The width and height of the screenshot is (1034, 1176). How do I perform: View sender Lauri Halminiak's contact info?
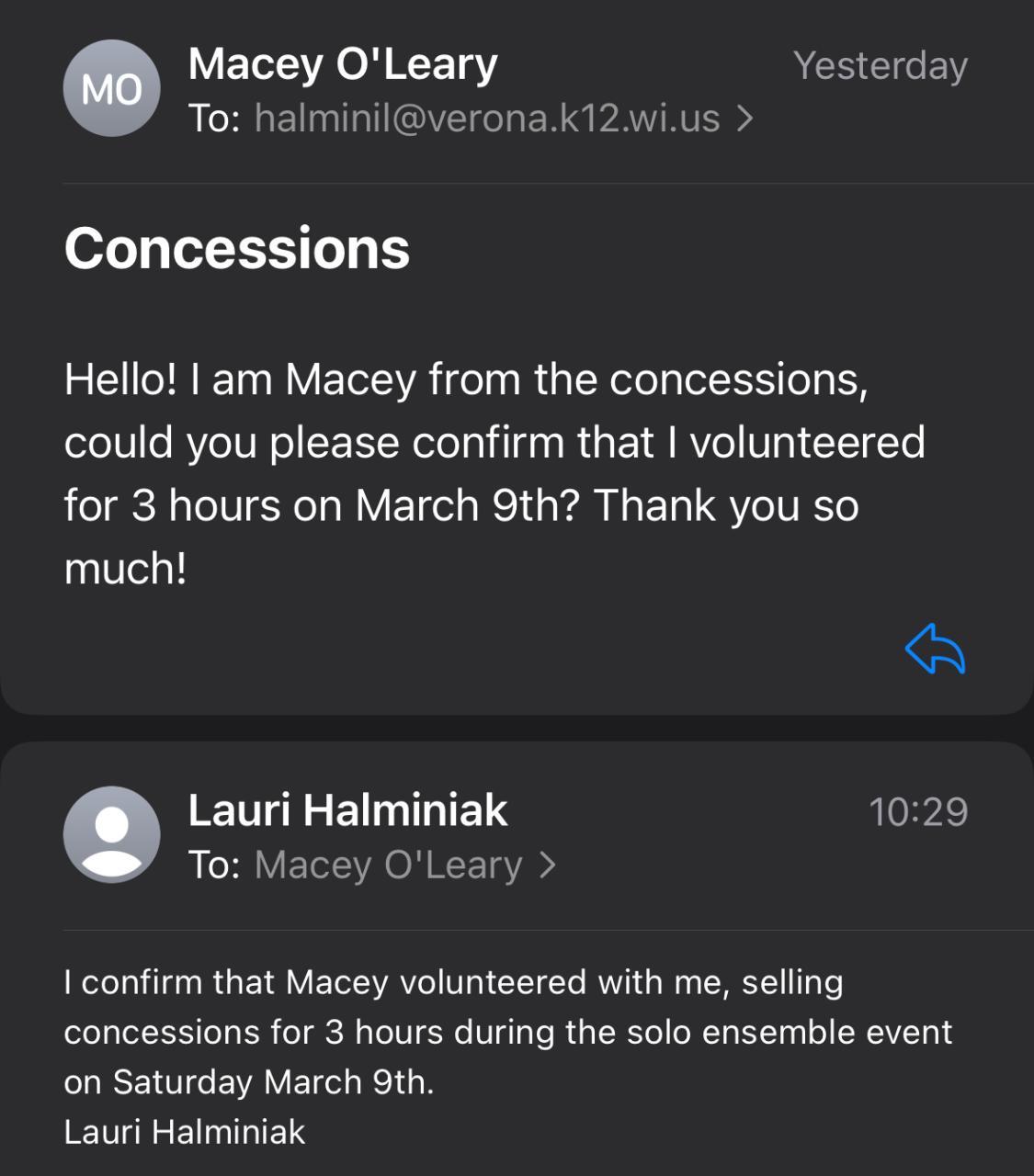(x=347, y=810)
